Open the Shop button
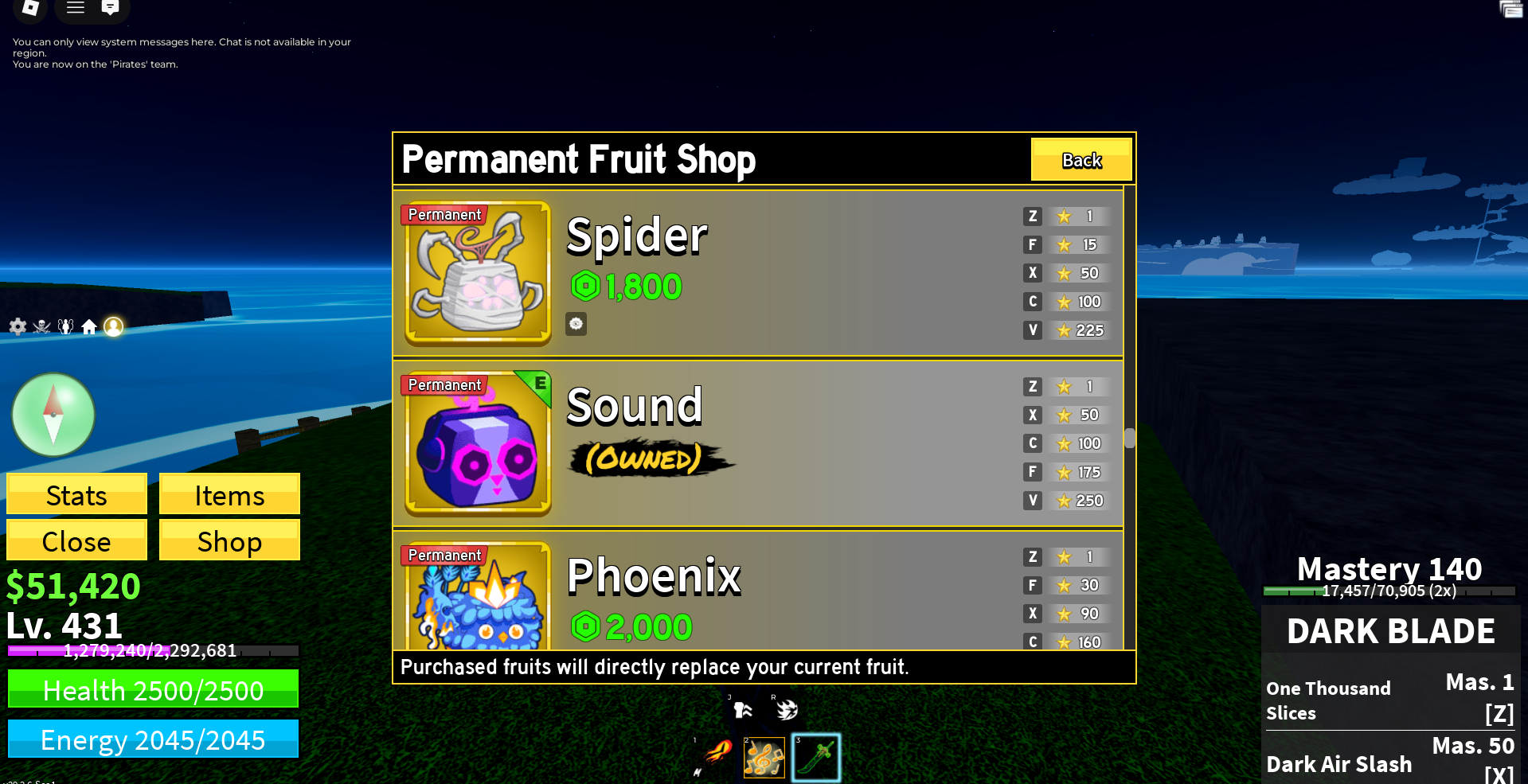Image resolution: width=1528 pixels, height=784 pixels. (229, 540)
